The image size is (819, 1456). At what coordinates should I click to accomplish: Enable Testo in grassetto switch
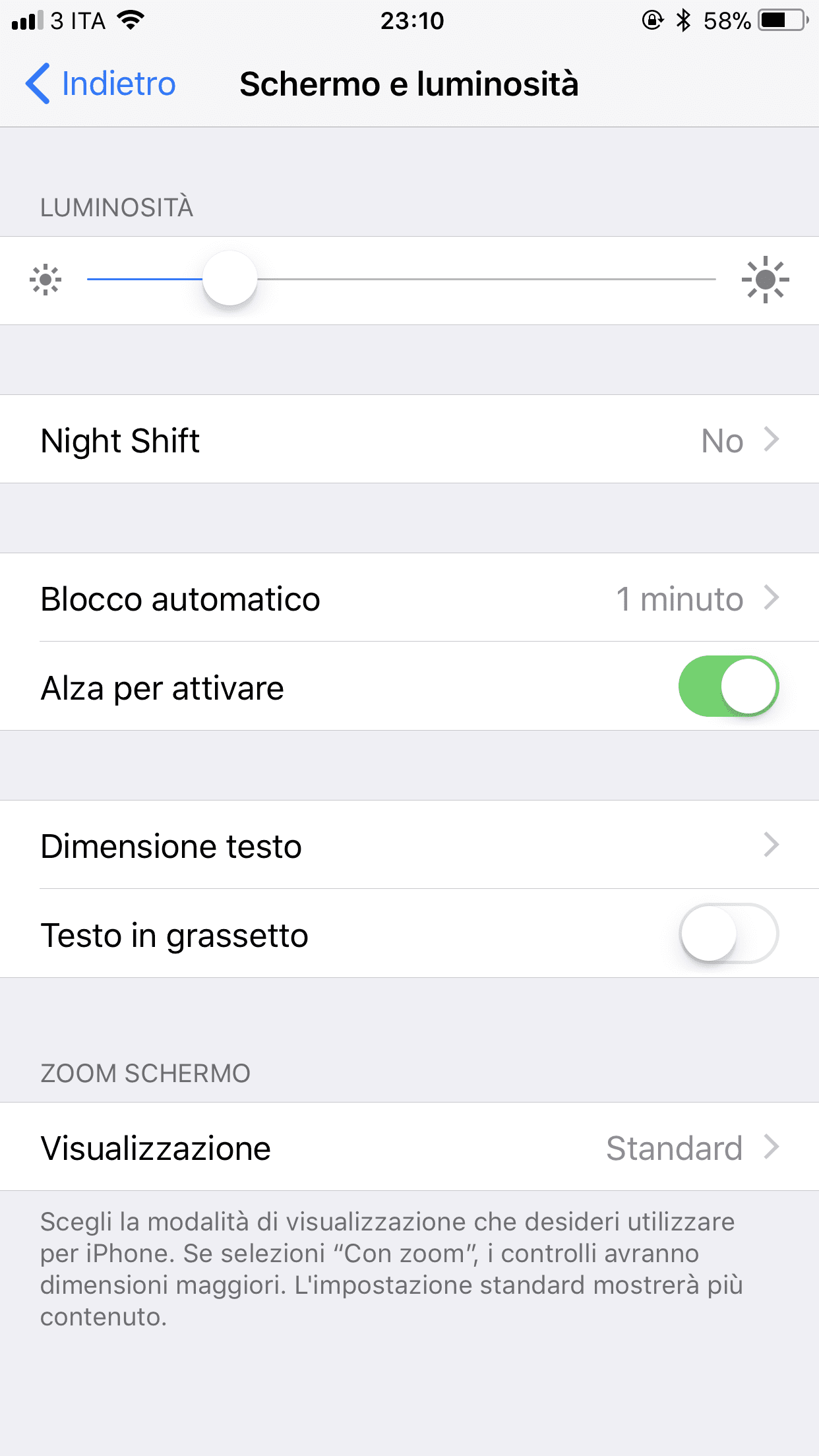tap(728, 934)
